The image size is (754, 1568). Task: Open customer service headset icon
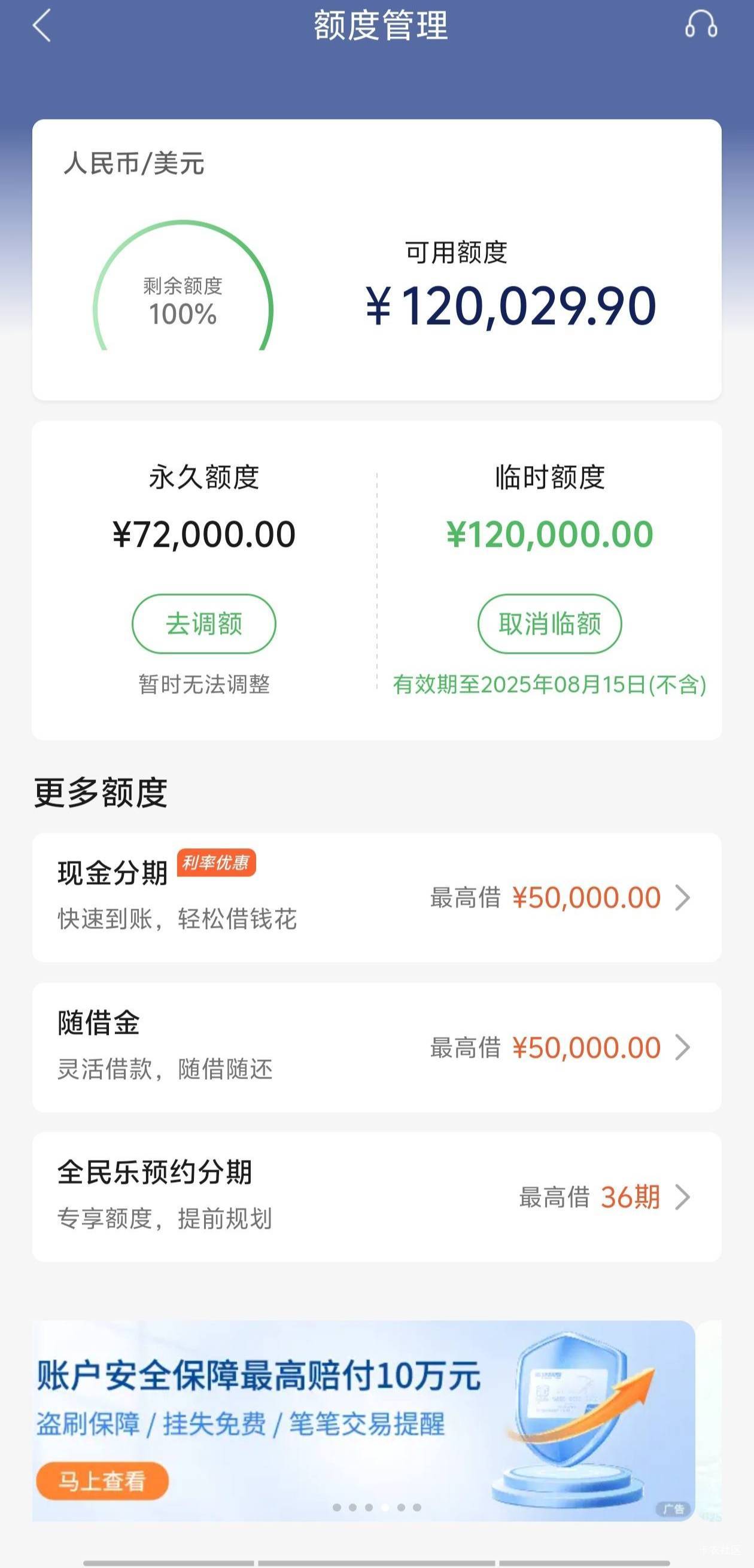coord(701,25)
